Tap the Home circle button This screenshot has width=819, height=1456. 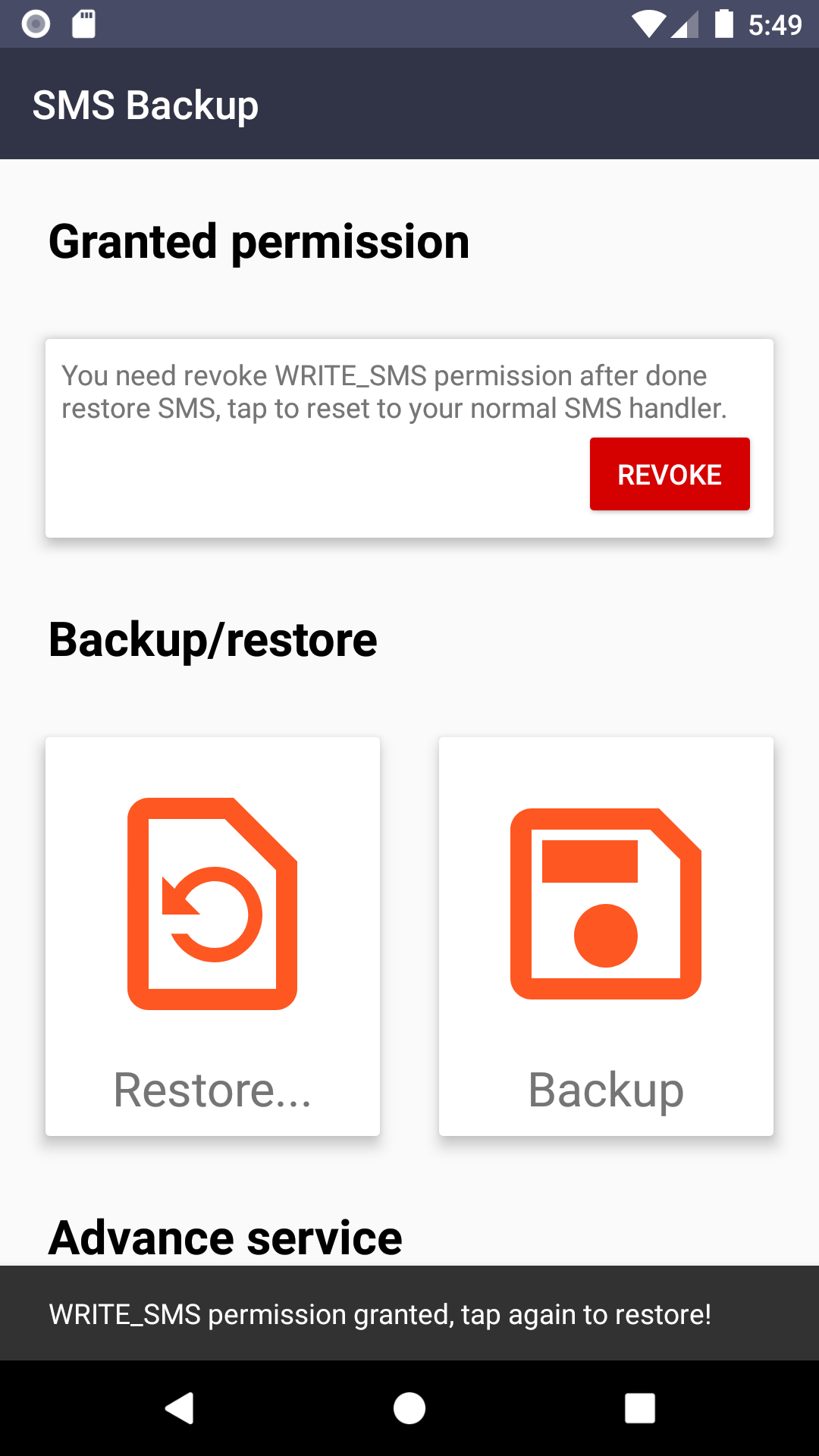tap(409, 1410)
